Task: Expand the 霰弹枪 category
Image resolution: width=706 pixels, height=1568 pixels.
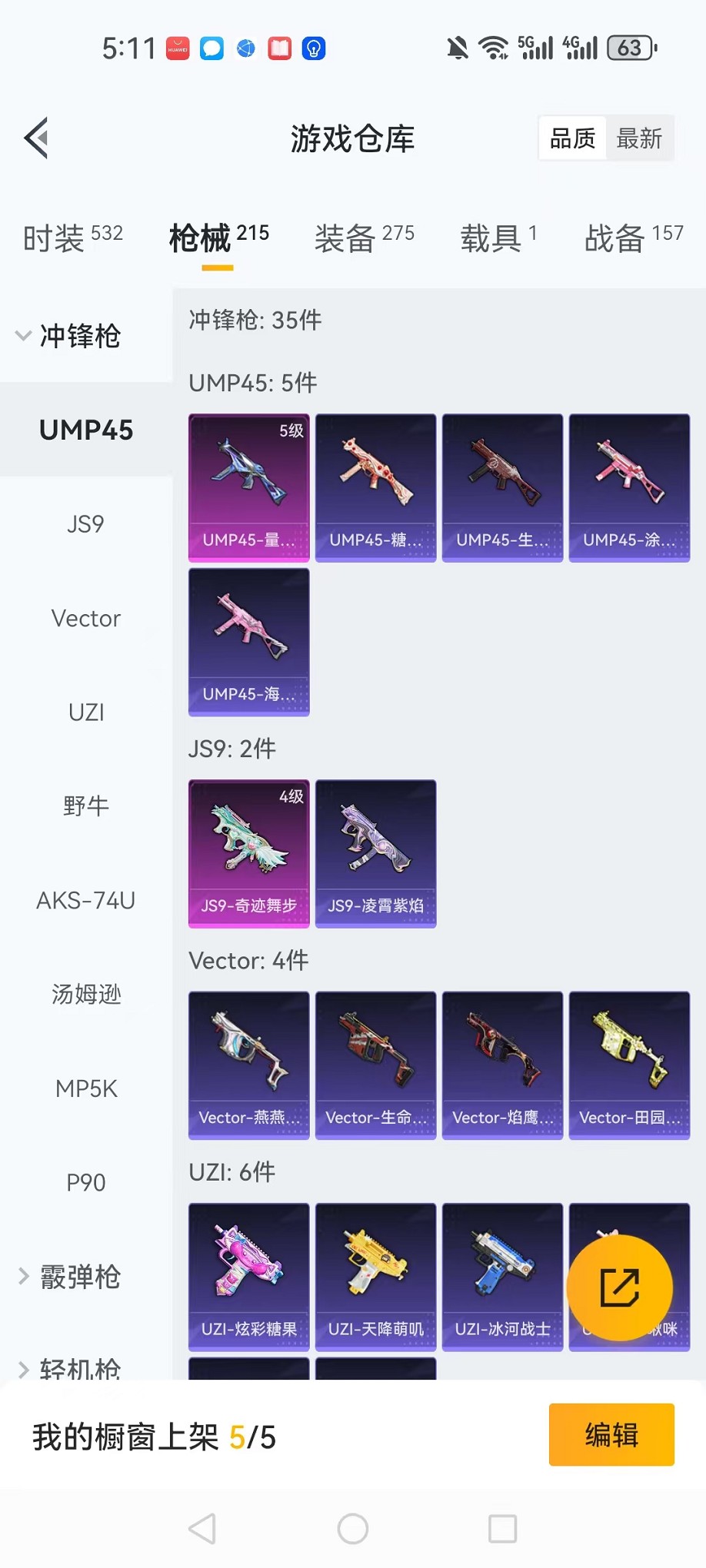Action: (69, 1277)
